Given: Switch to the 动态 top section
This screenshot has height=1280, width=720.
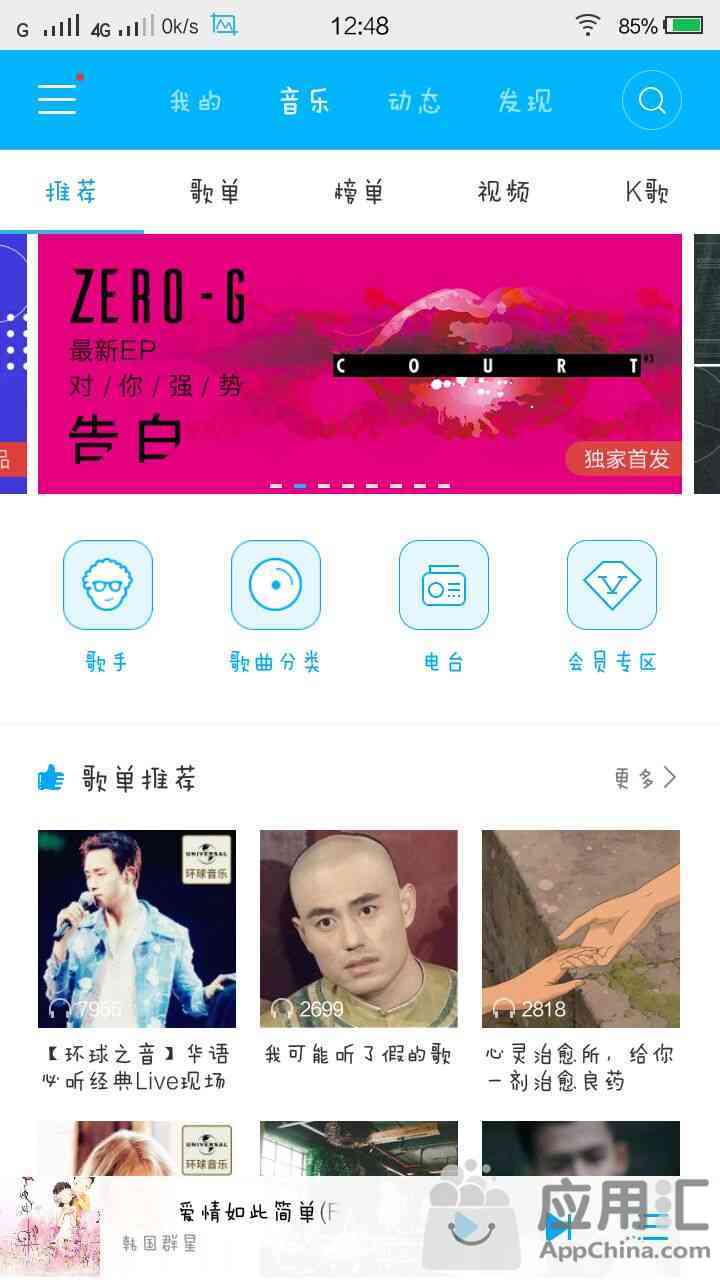Looking at the screenshot, I should [x=415, y=101].
